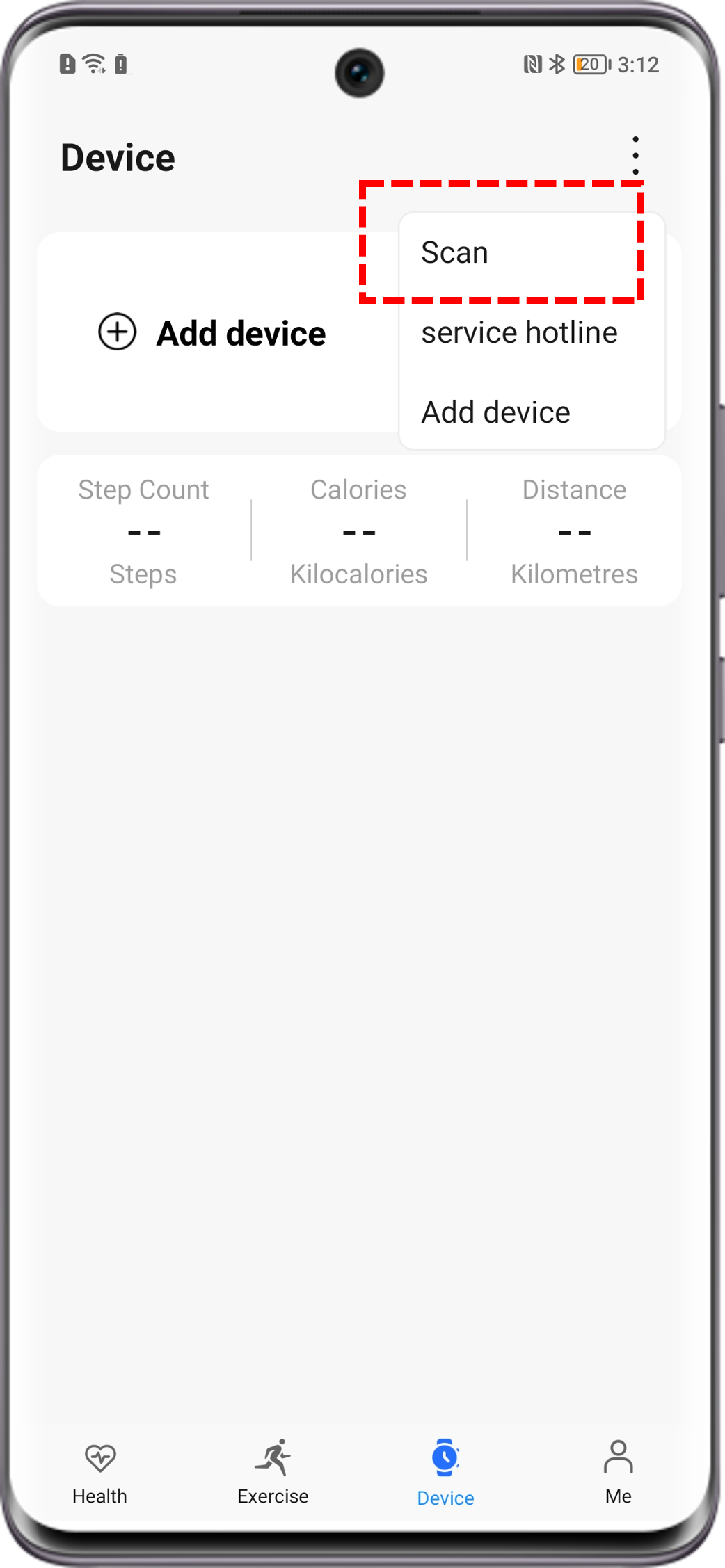Tap the three-dot overflow menu icon

point(635,156)
